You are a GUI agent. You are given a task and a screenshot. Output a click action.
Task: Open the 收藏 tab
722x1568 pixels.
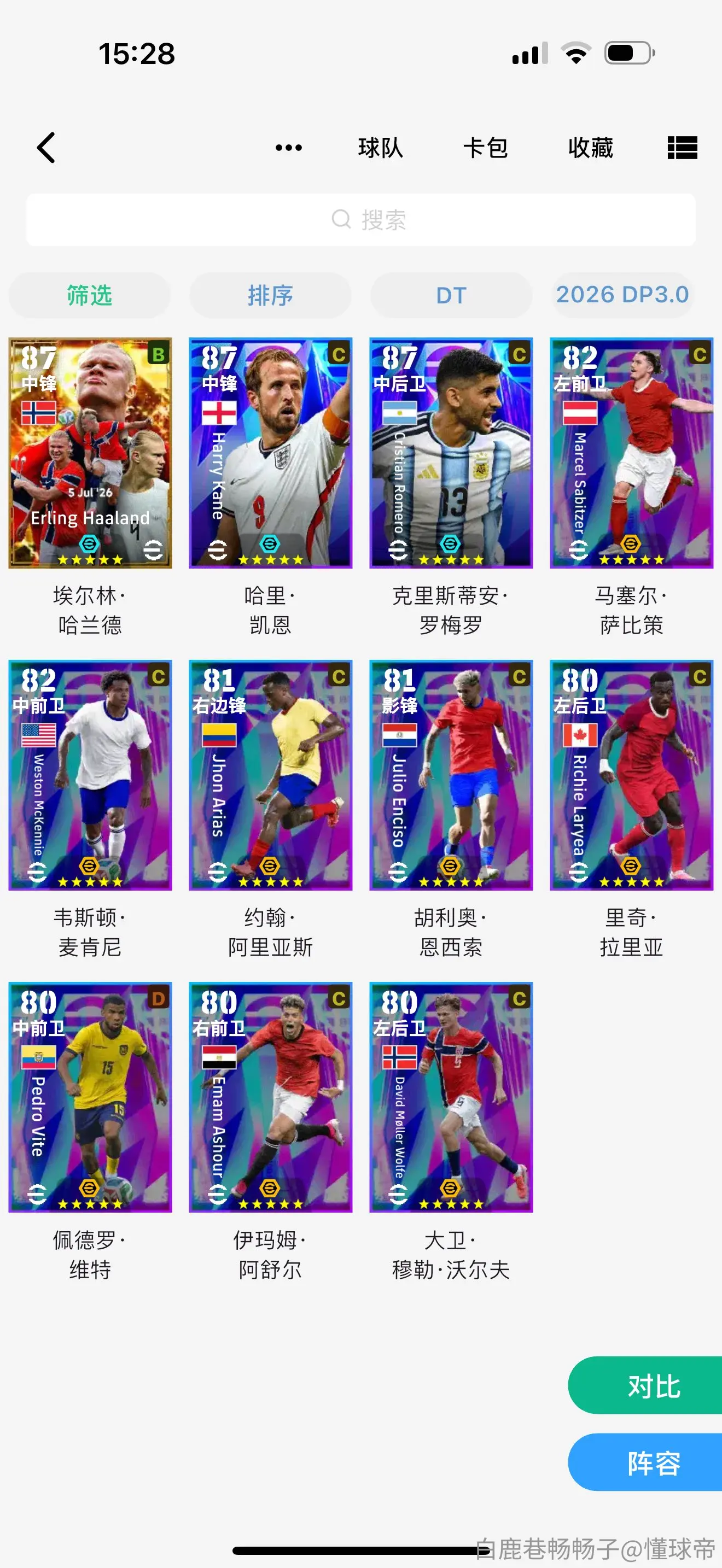[591, 147]
